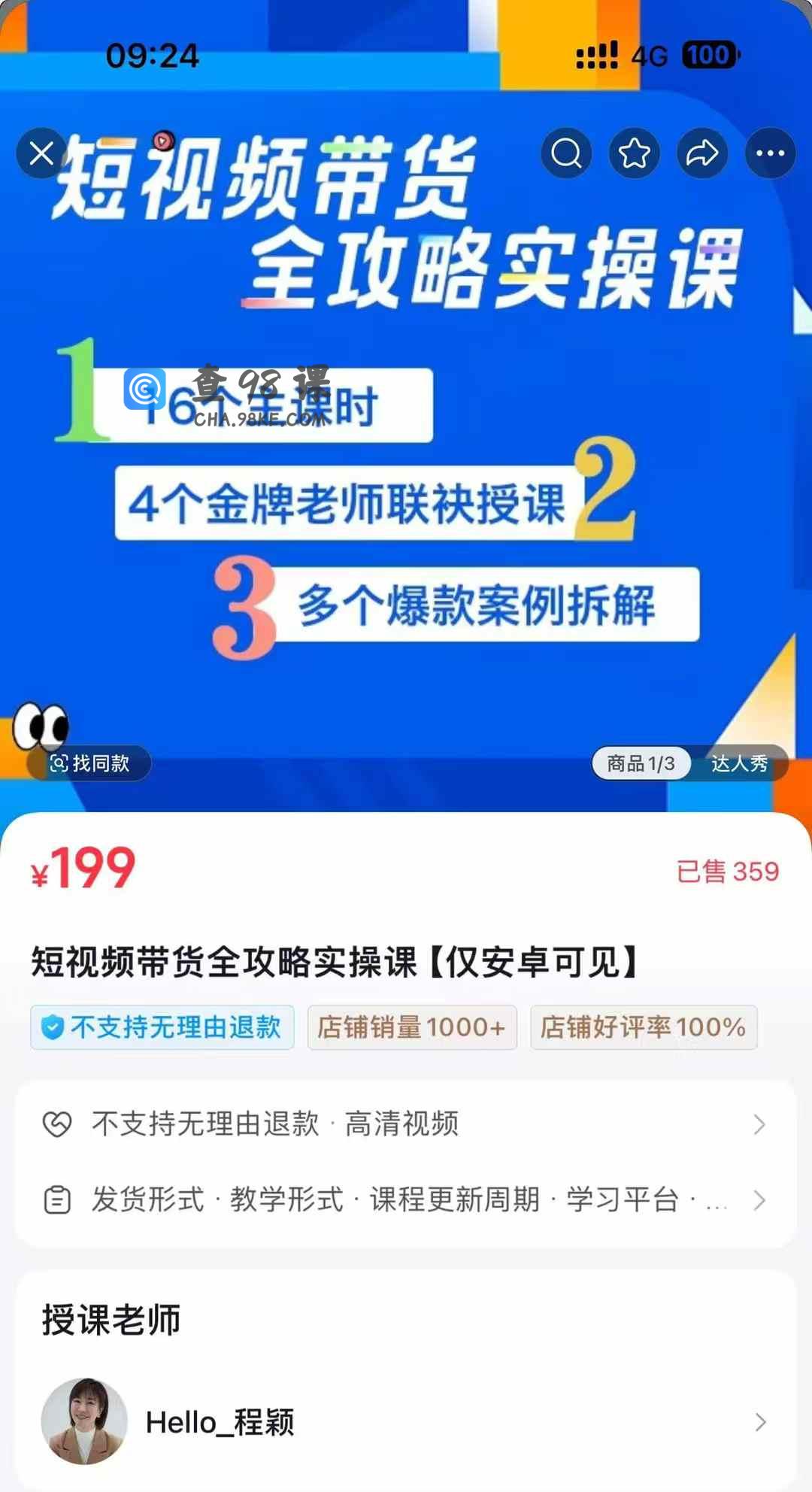Tap the blue 不支持无理由退款 tag

162,1027
